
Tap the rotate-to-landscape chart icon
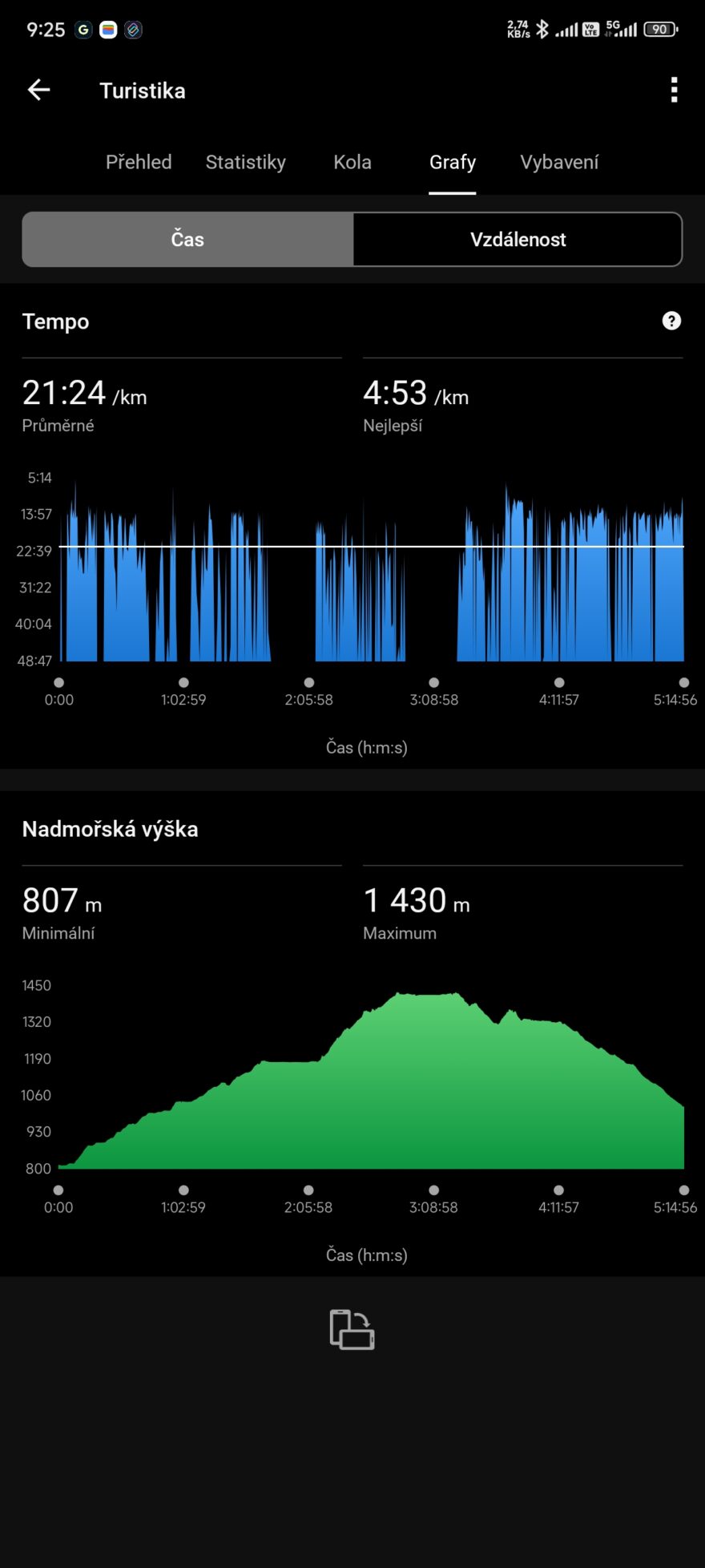pyautogui.click(x=352, y=1329)
